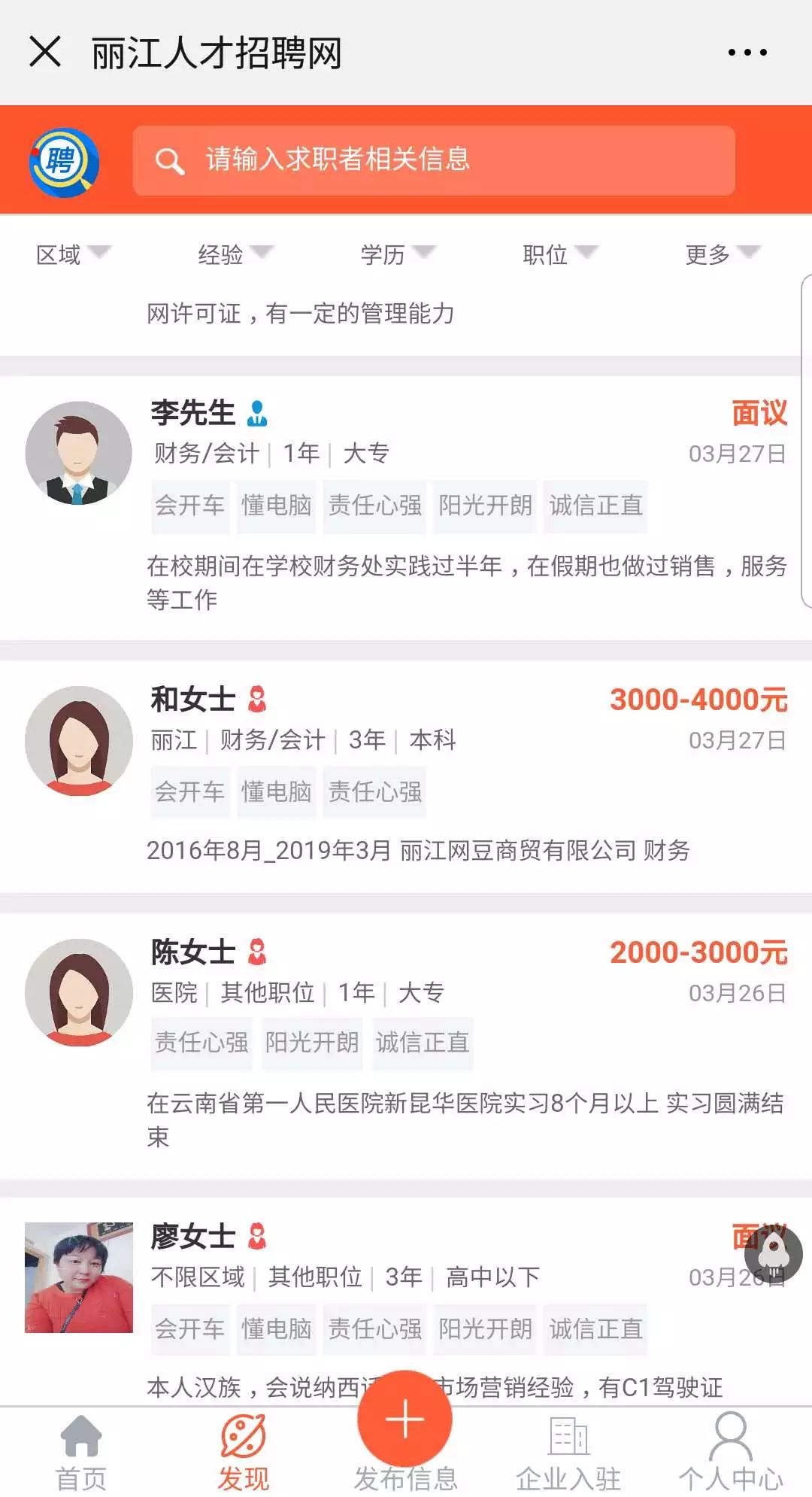Open 和女士's resume card

click(406, 776)
